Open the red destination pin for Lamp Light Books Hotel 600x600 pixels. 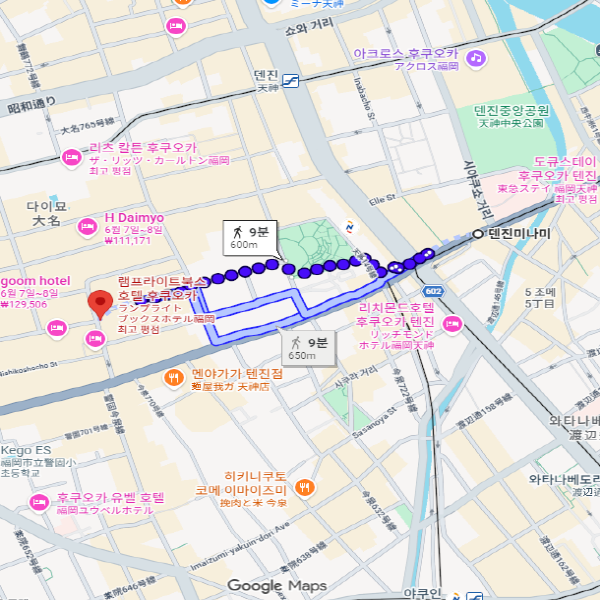pos(99,304)
